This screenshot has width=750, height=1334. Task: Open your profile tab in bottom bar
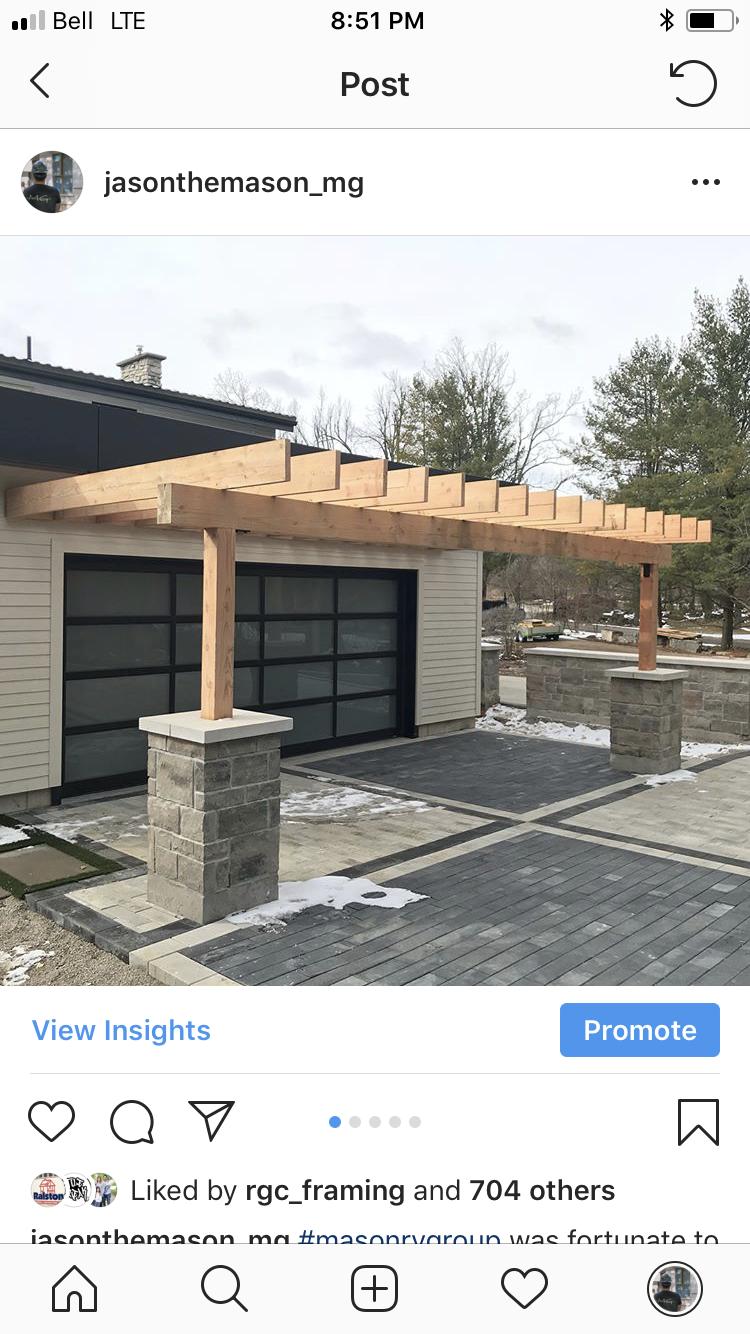coord(674,1289)
